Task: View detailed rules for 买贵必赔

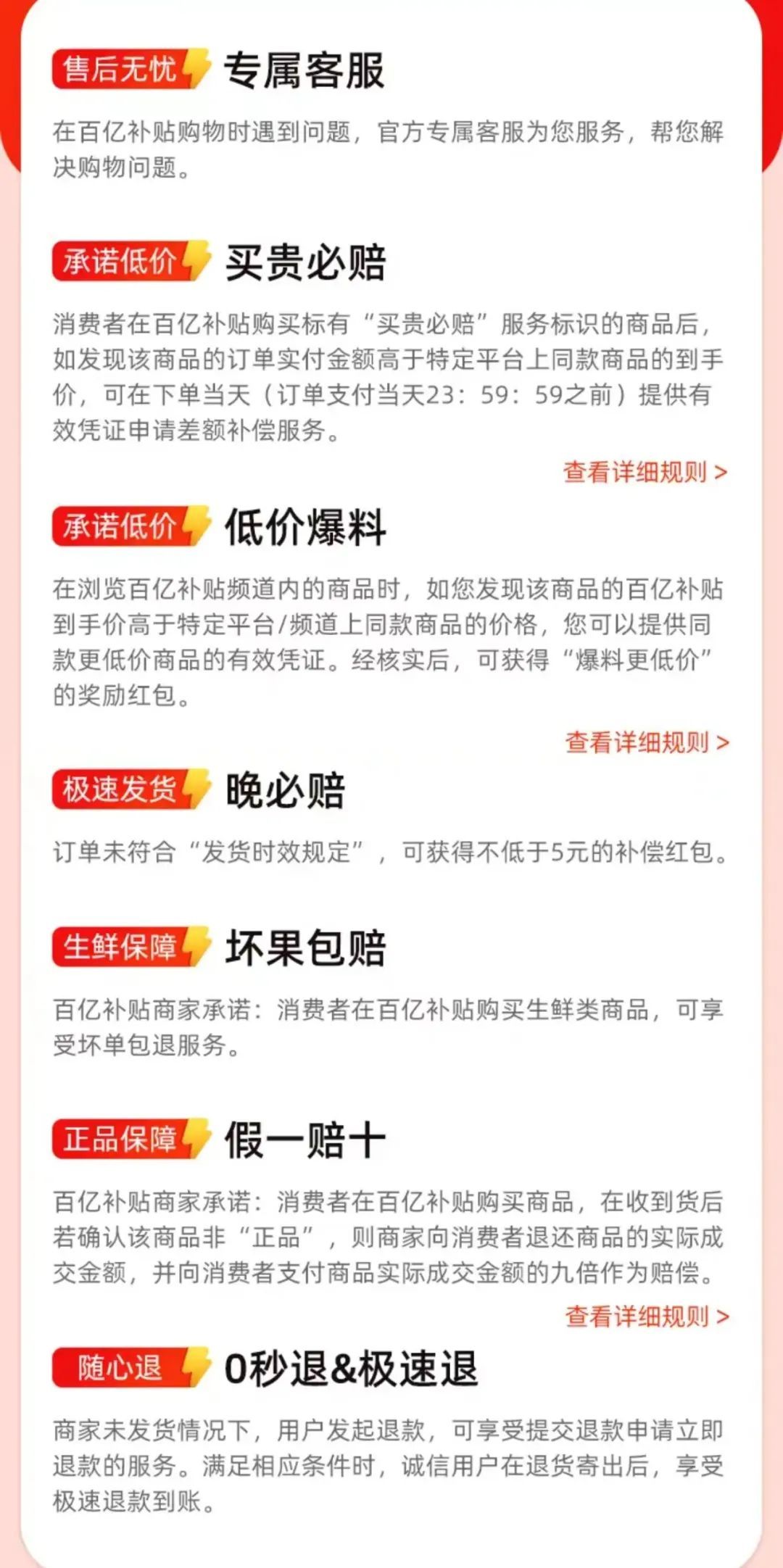Action: [645, 473]
